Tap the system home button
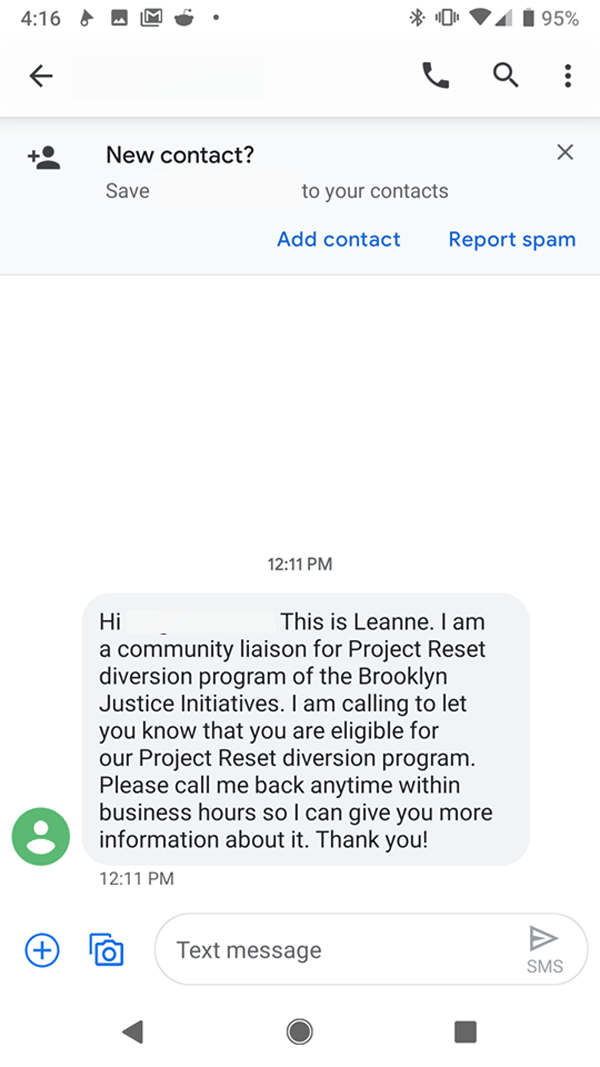600x1067 pixels. point(299,1031)
